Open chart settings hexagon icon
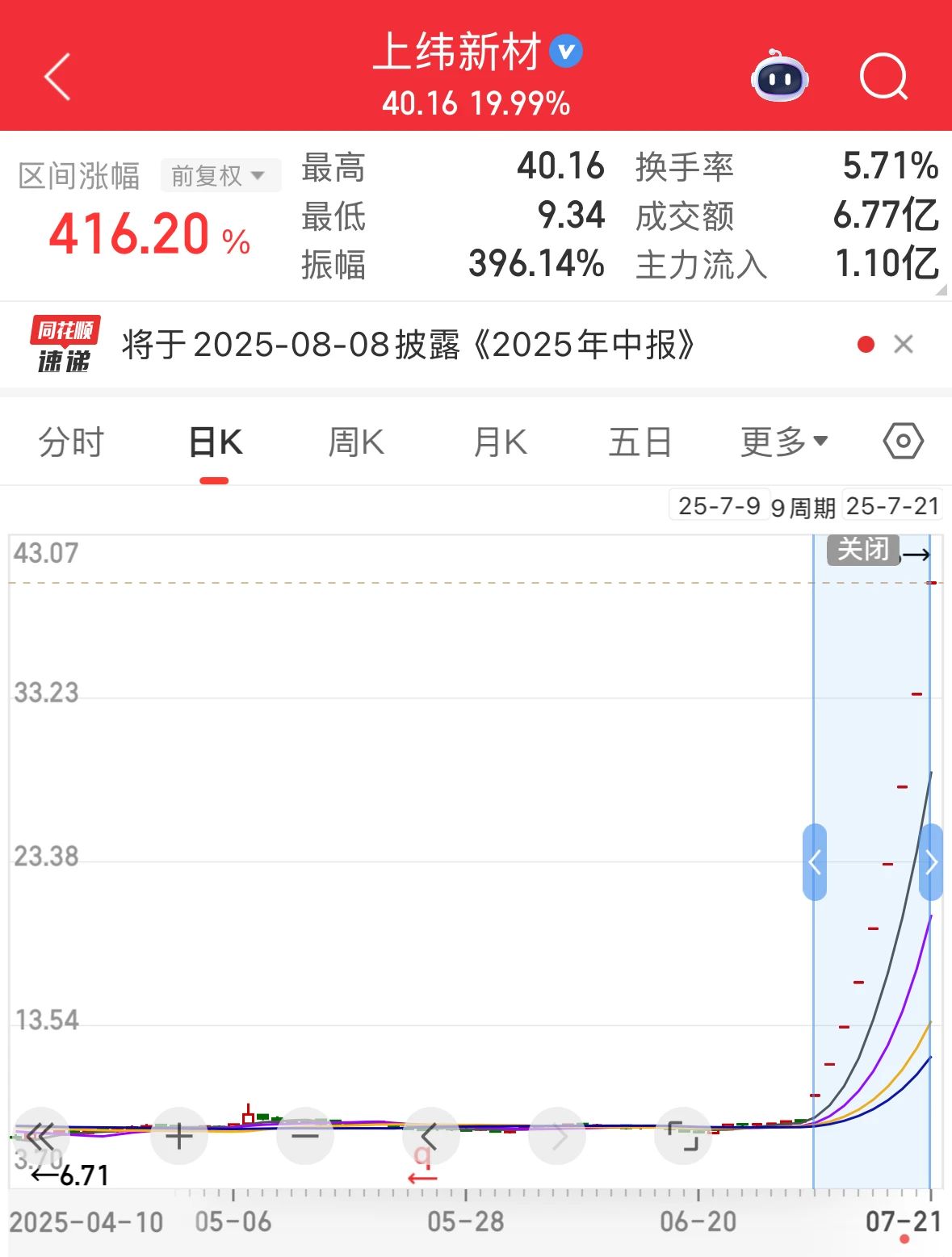 pyautogui.click(x=903, y=442)
